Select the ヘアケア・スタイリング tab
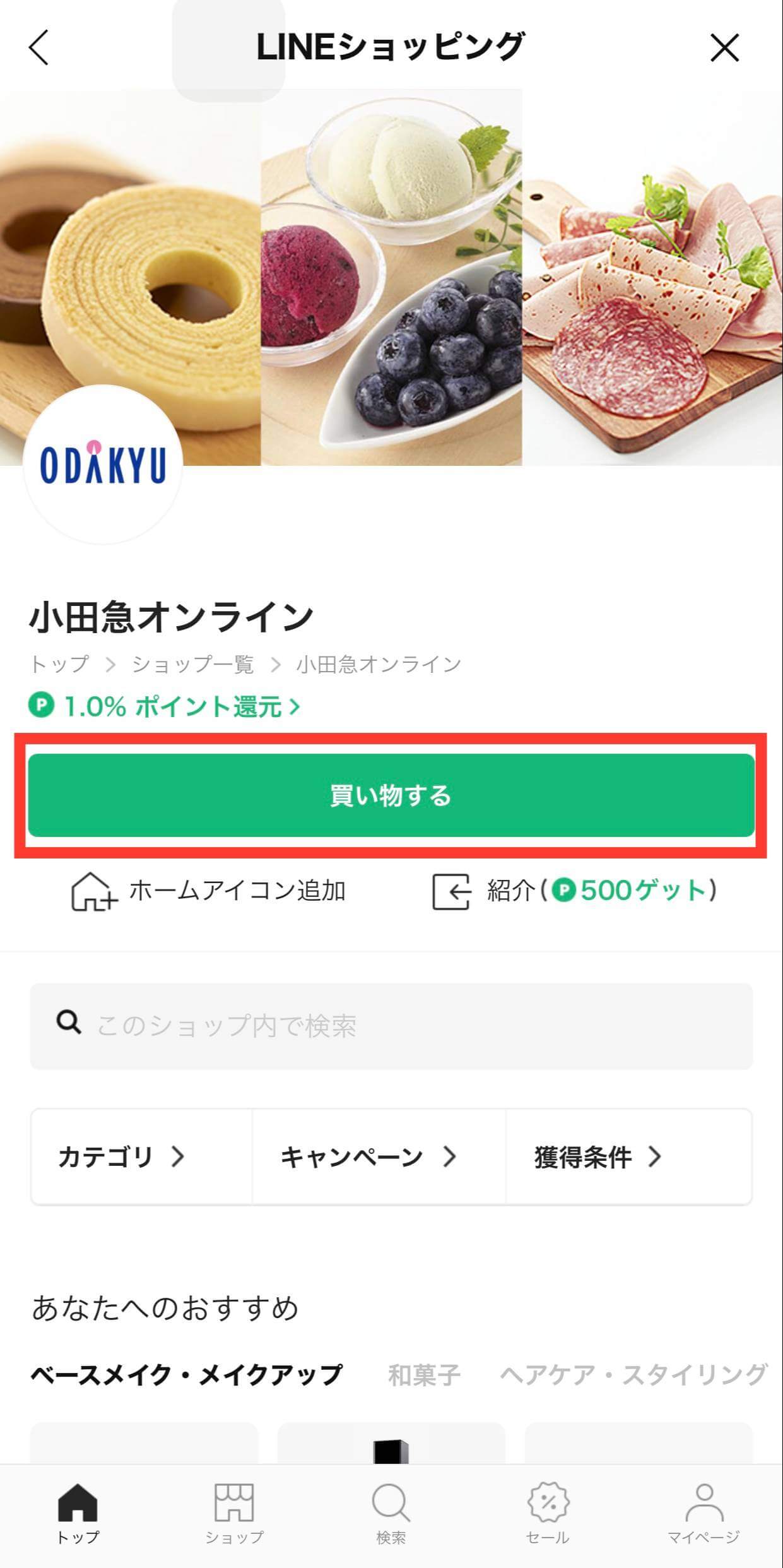783x1568 pixels. coord(633,1375)
